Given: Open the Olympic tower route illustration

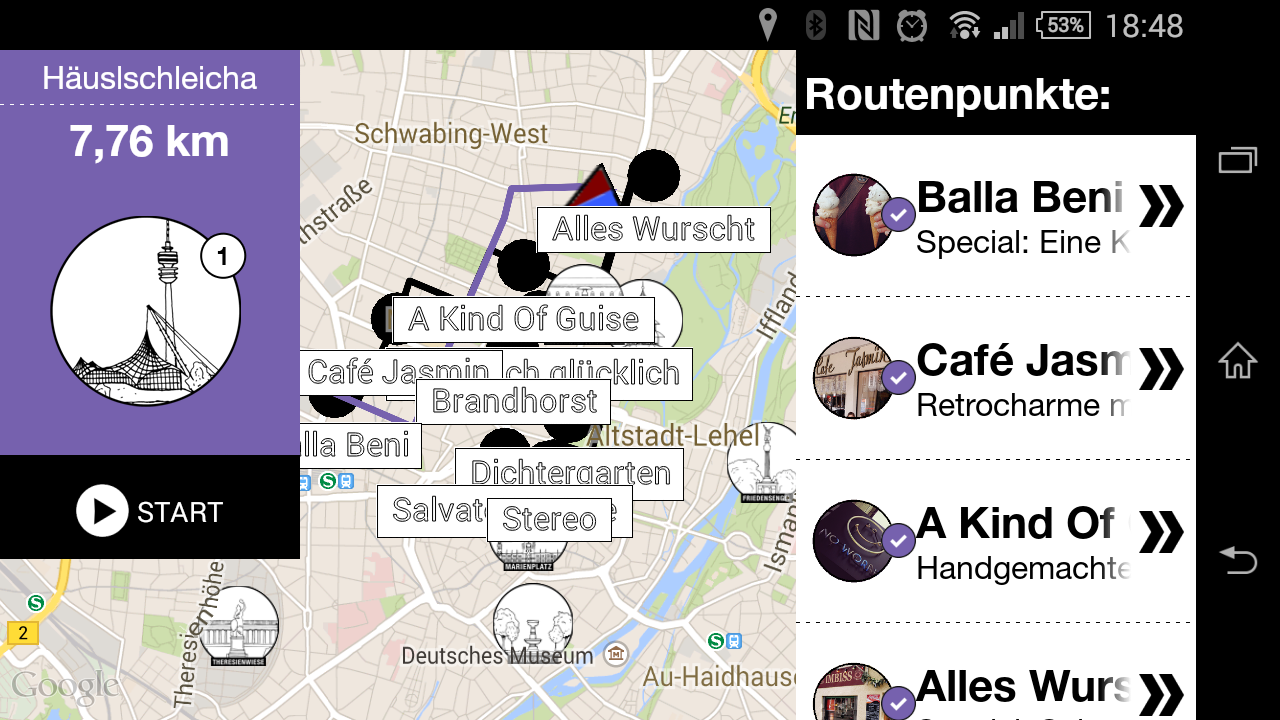Looking at the screenshot, I should (x=145, y=312).
